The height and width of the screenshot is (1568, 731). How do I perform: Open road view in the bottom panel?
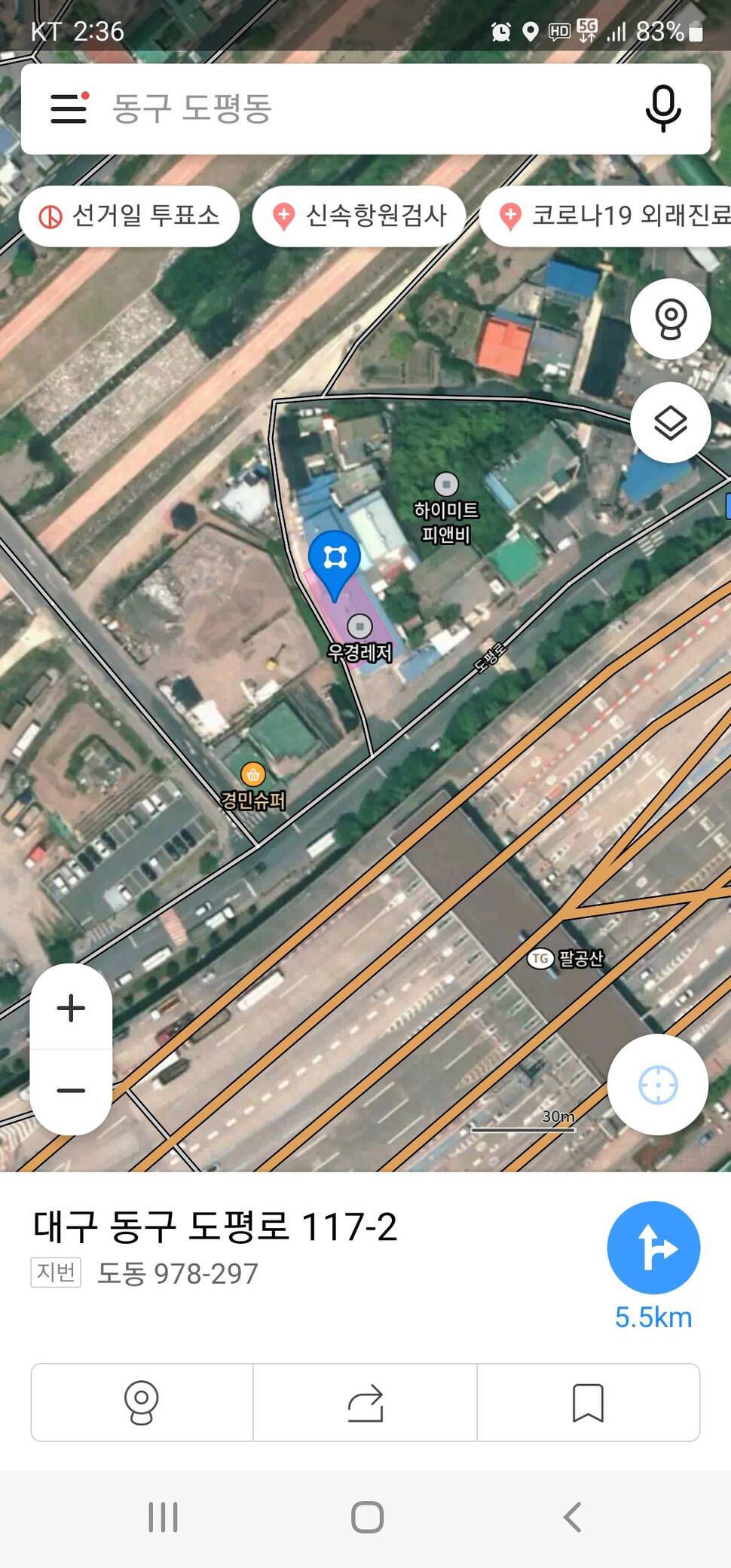142,1402
